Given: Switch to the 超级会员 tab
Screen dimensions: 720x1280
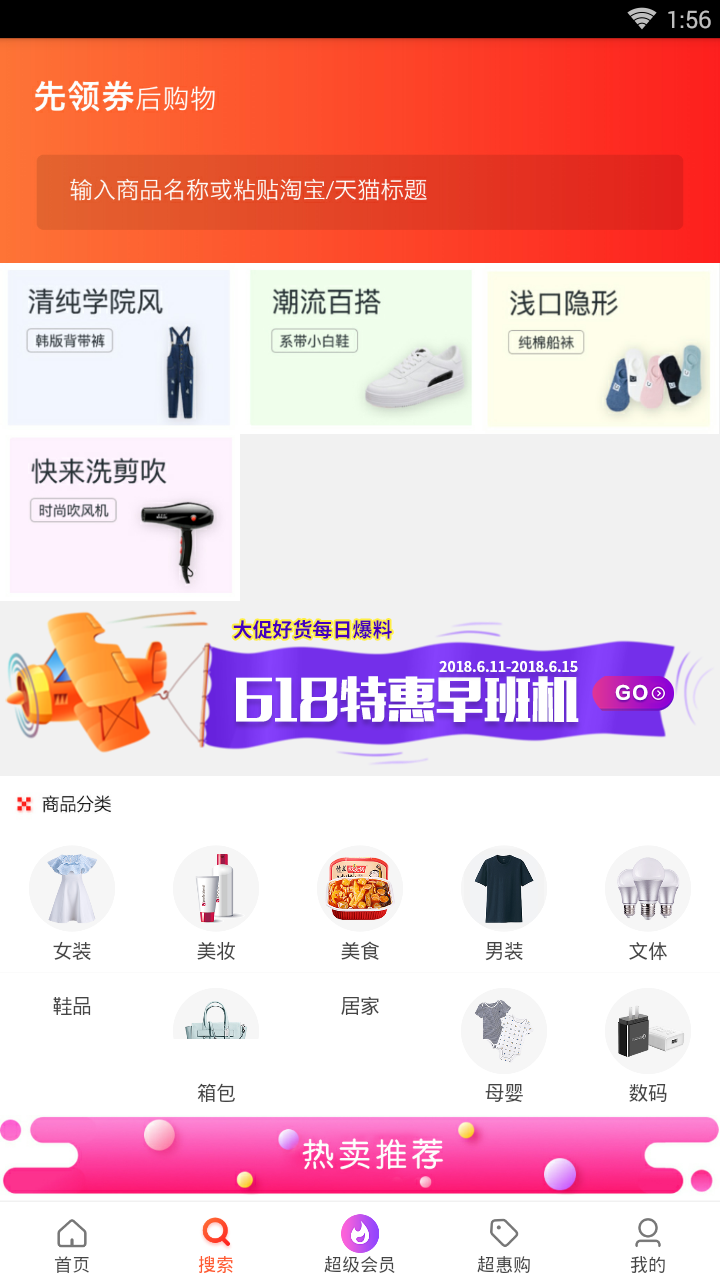Looking at the screenshot, I should 360,1245.
